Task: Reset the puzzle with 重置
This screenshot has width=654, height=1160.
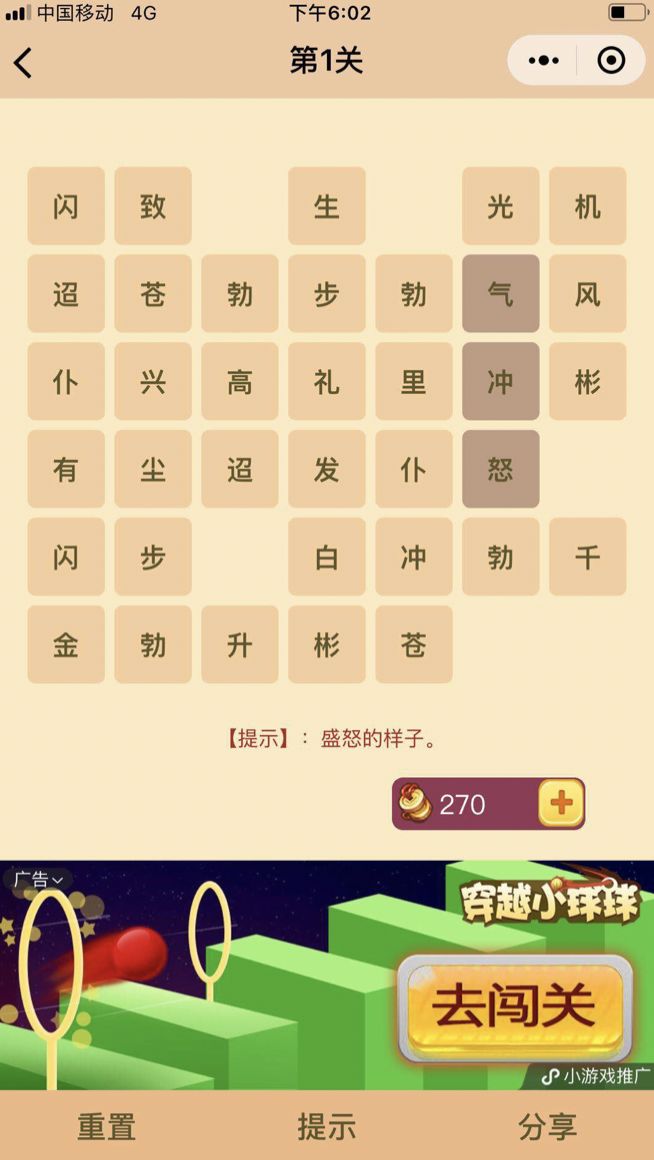Action: 106,1127
